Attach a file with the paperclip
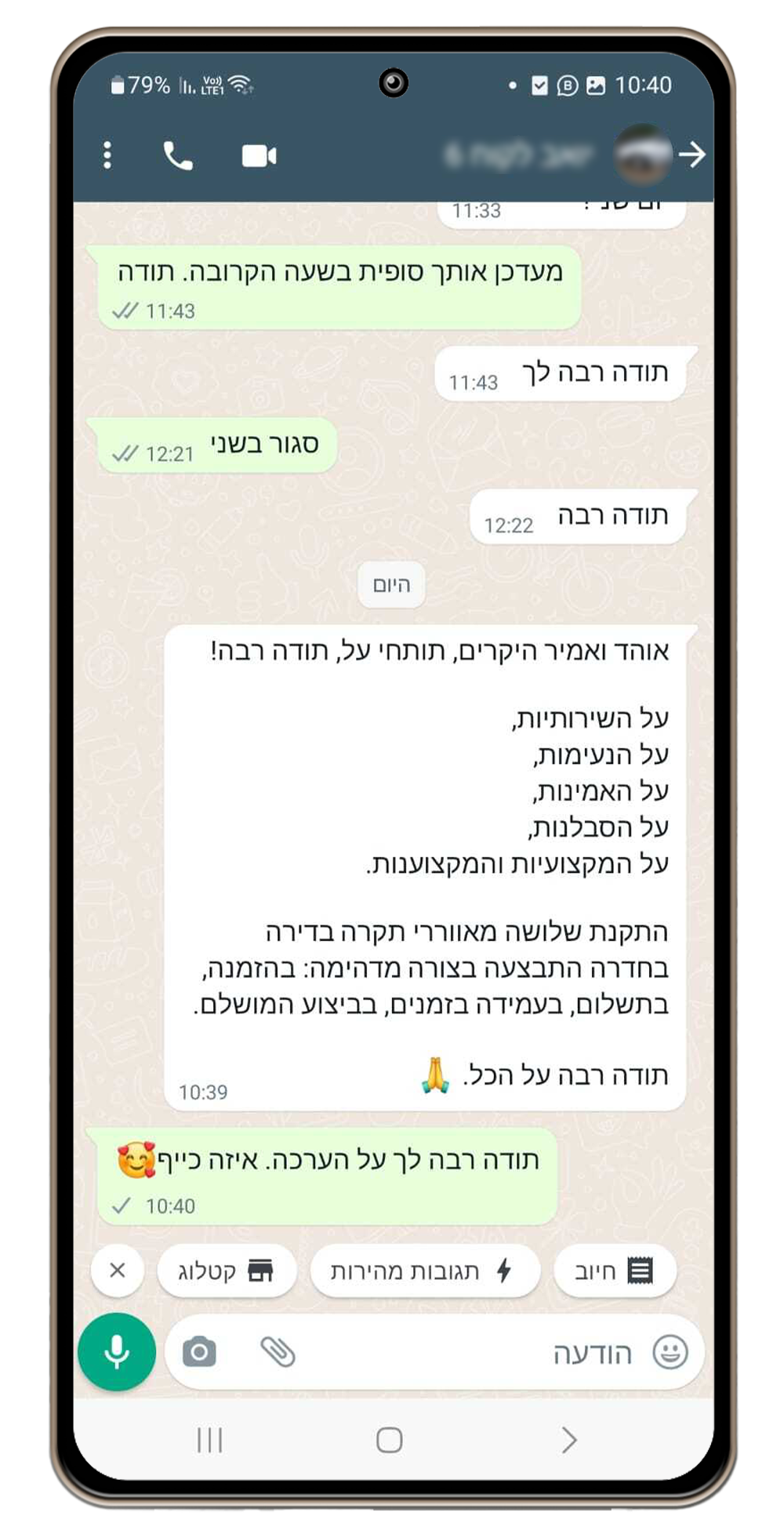784x1530 pixels. tap(278, 1352)
